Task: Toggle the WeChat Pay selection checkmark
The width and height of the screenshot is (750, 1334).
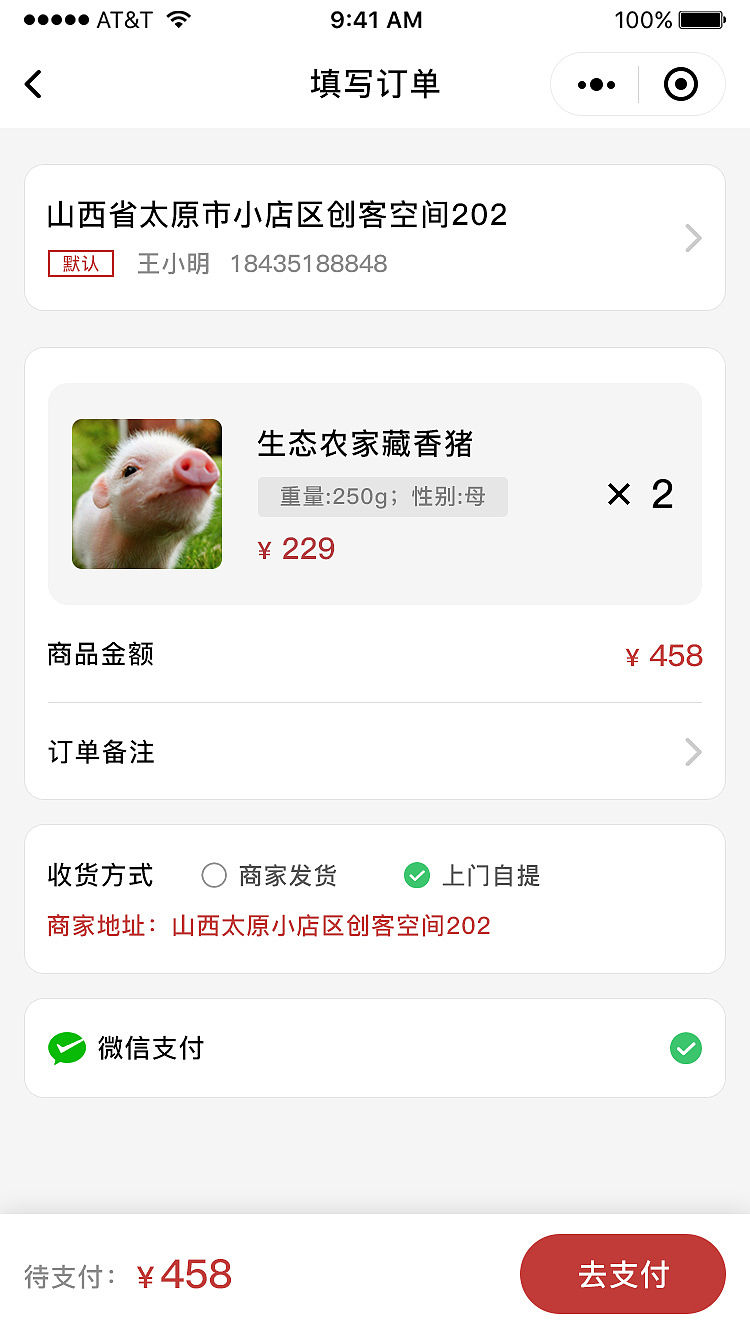Action: pyautogui.click(x=686, y=1048)
